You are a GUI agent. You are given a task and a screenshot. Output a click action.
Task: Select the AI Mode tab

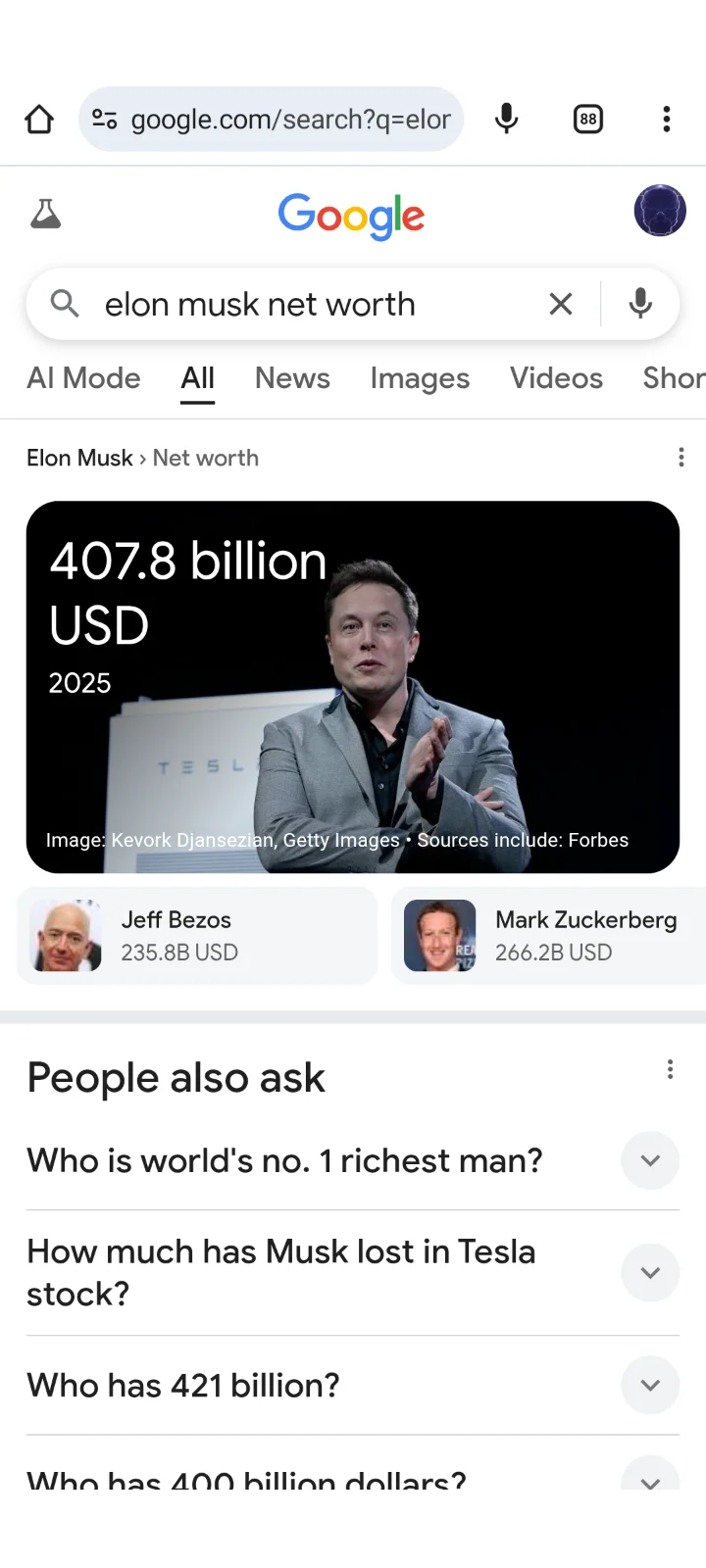tap(83, 378)
